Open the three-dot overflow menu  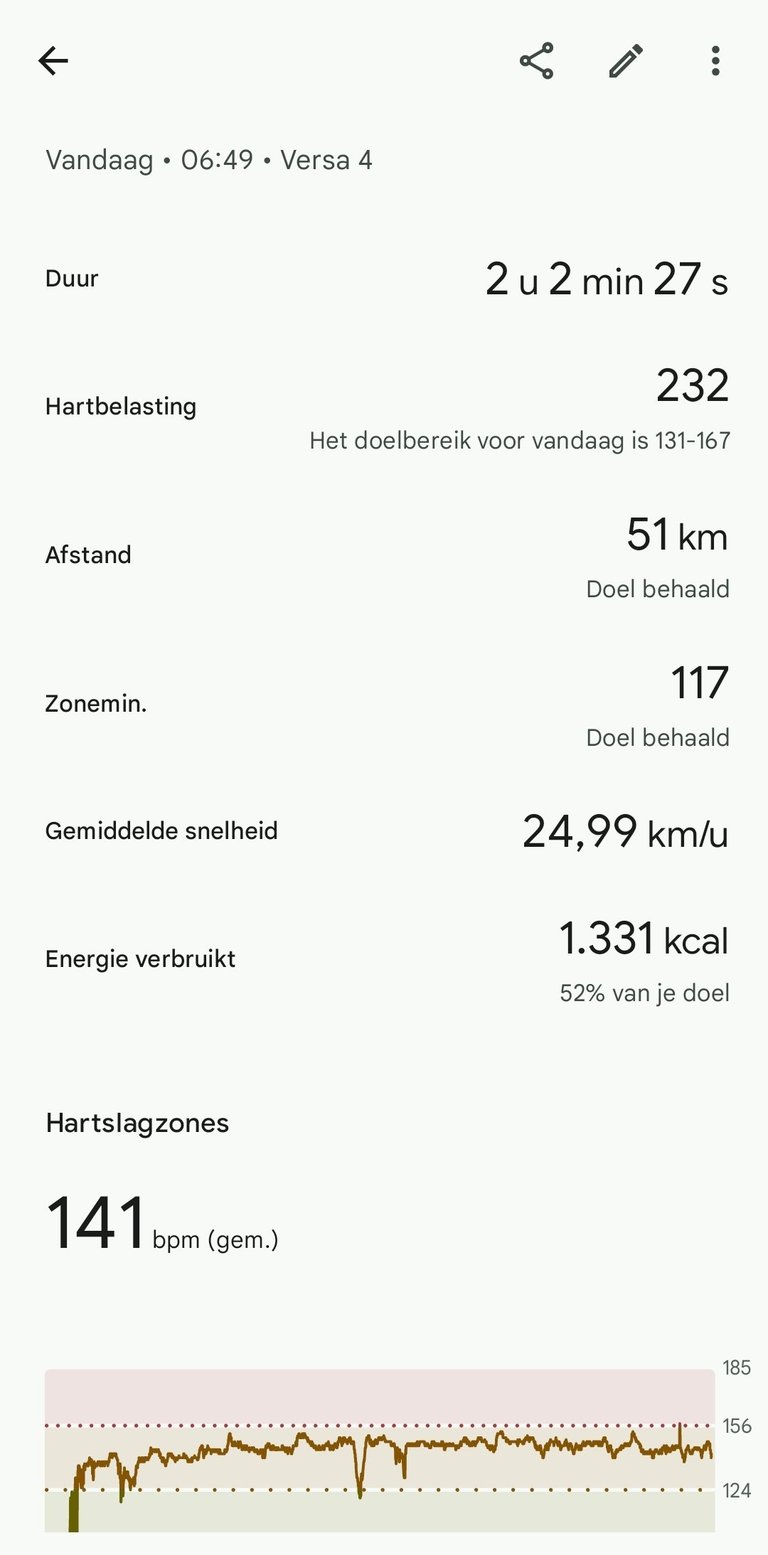pos(715,61)
